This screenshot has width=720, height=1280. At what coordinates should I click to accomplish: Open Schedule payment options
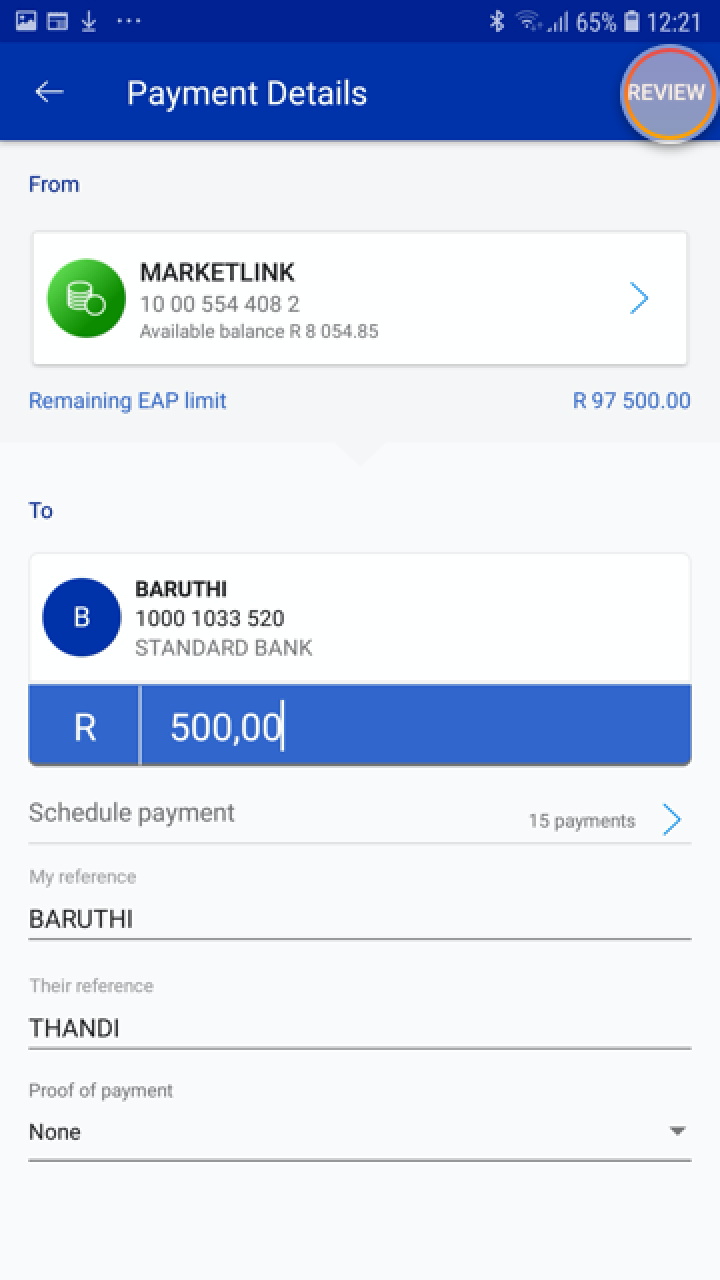(360, 817)
